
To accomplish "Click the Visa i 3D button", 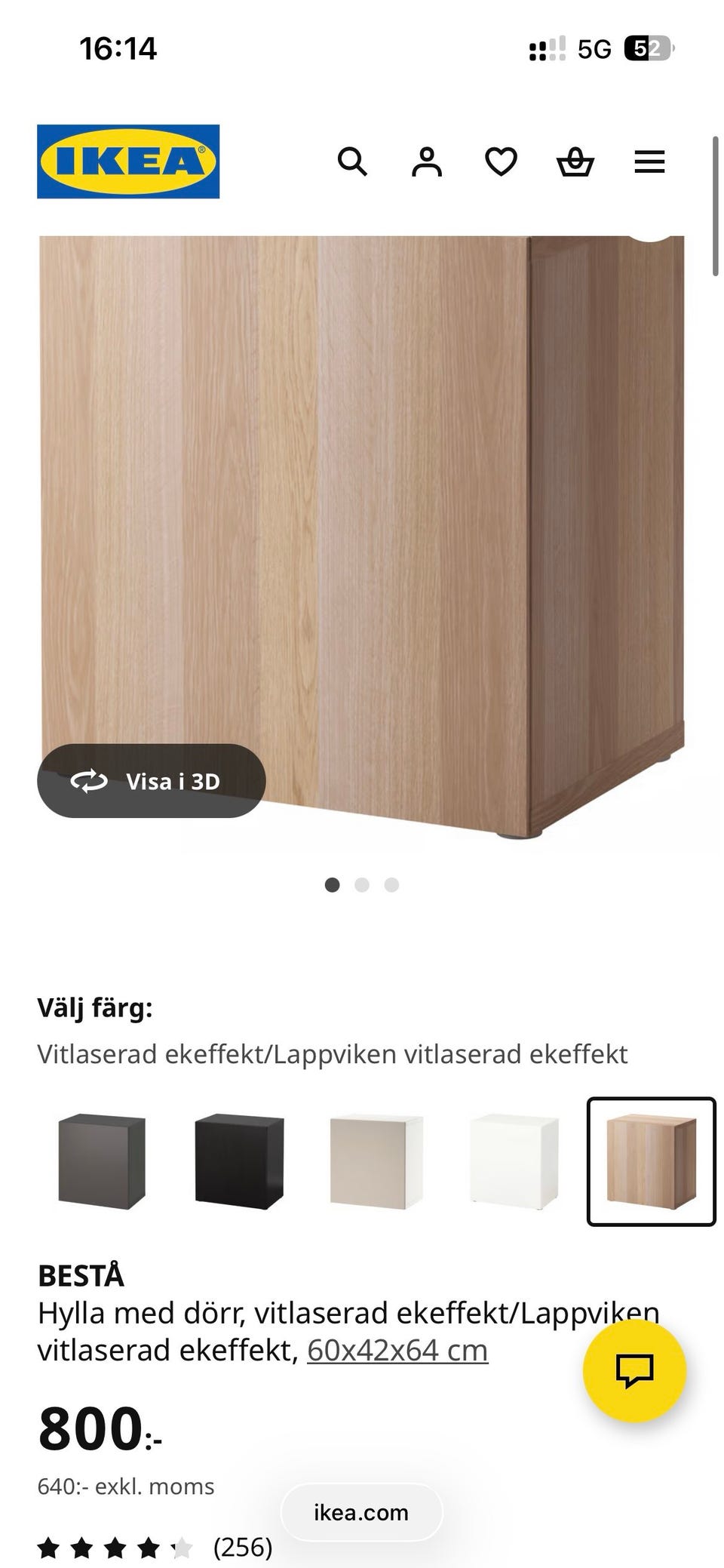I will (x=151, y=781).
